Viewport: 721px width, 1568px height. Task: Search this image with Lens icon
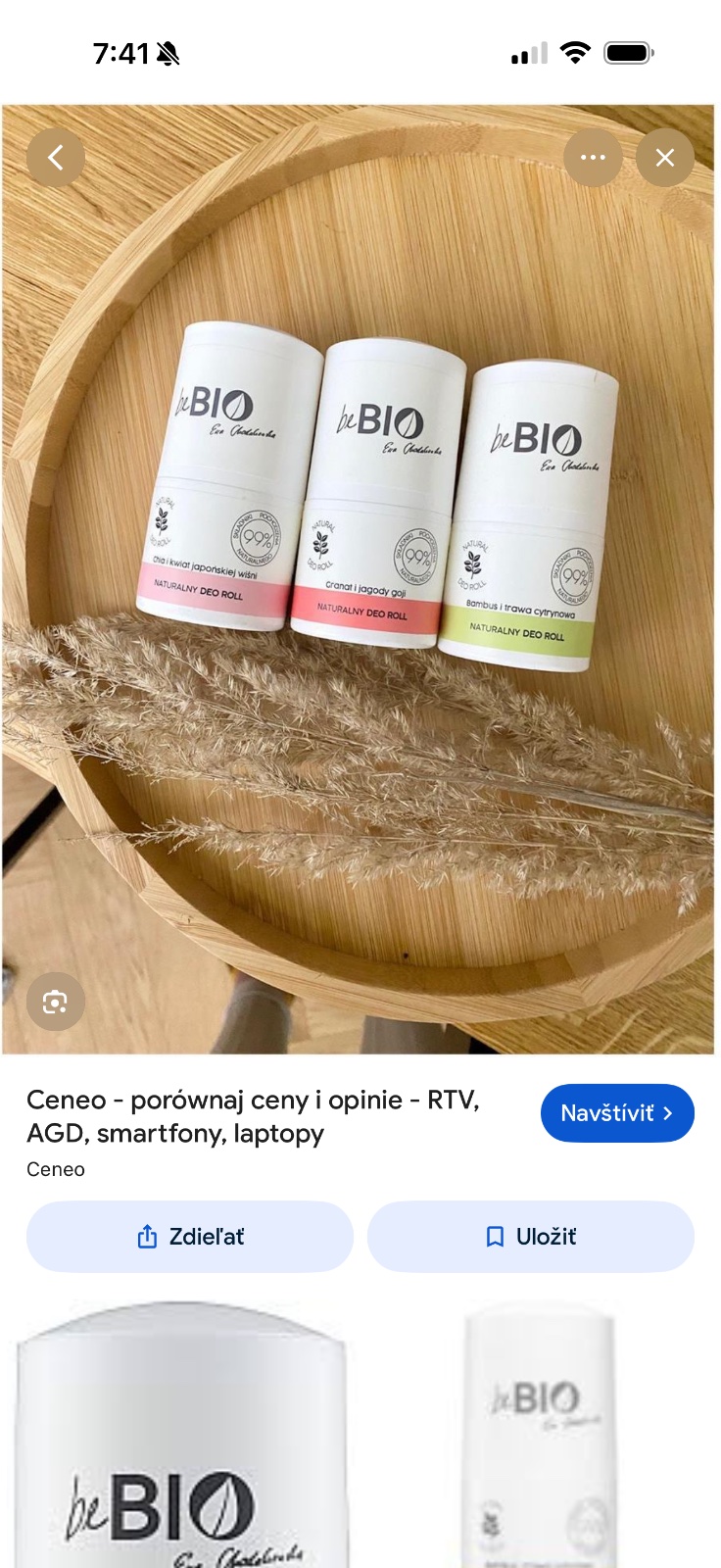click(56, 1002)
